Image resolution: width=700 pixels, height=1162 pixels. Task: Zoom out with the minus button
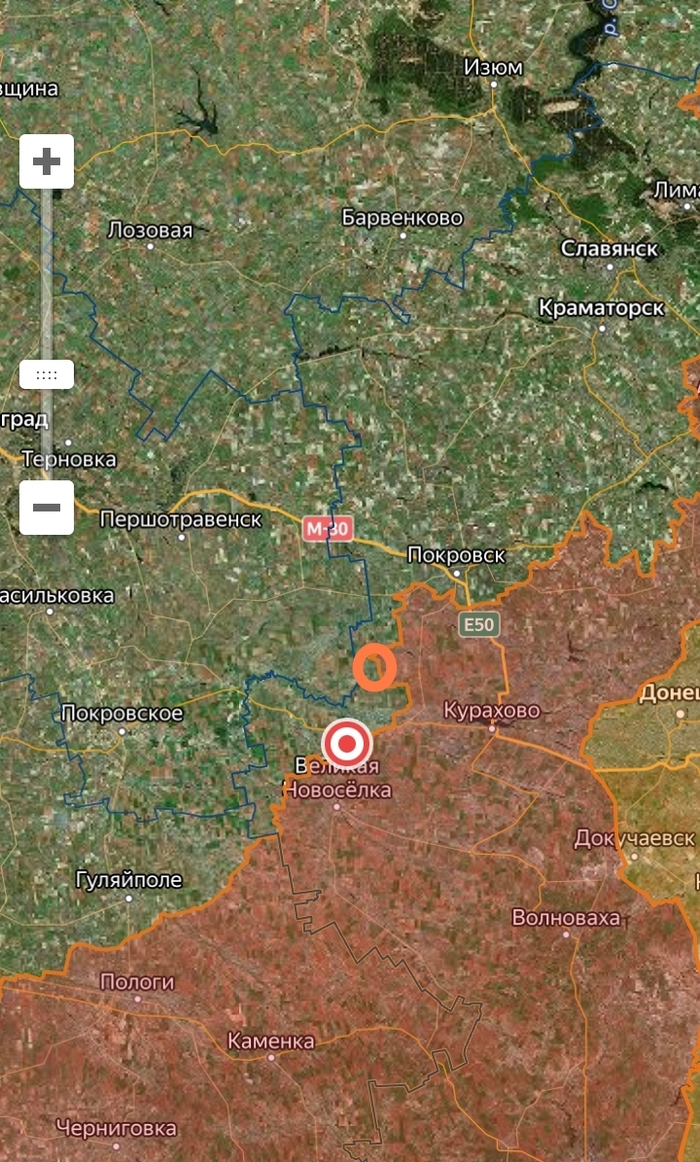click(x=46, y=507)
